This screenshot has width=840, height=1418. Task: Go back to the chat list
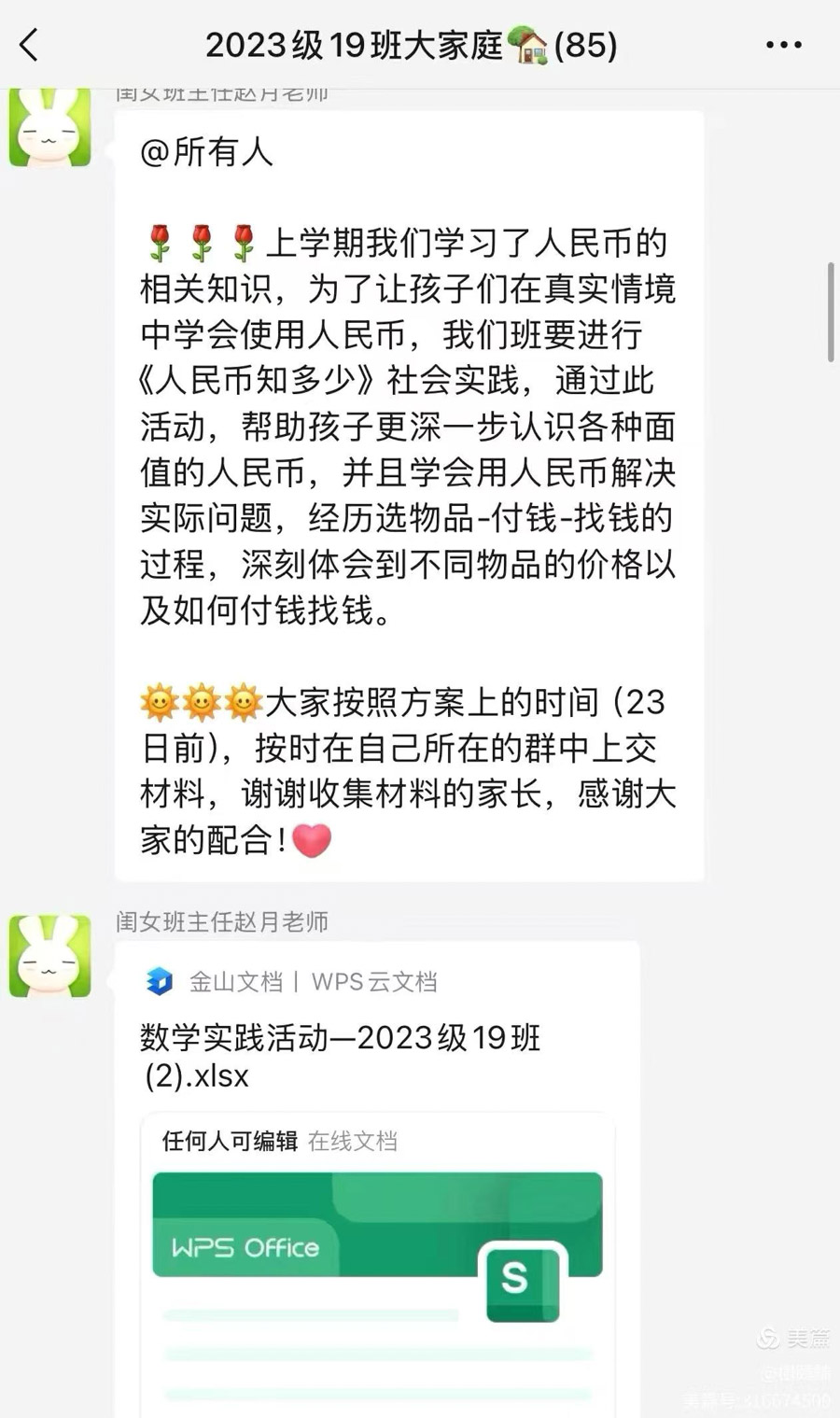(30, 44)
